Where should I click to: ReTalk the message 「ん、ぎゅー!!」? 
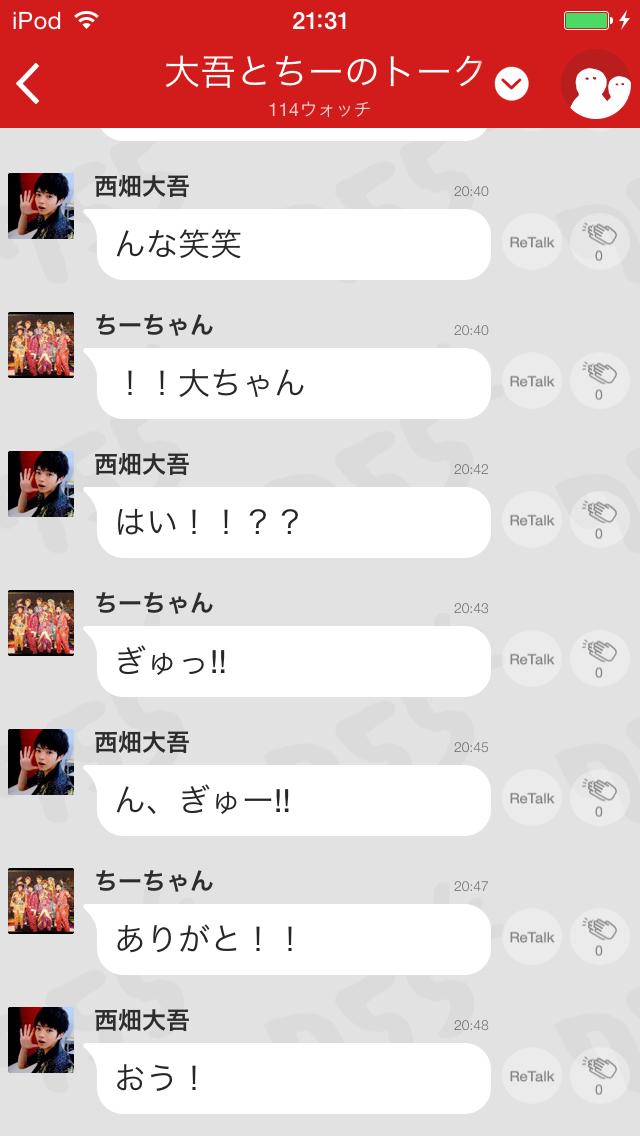coord(531,799)
